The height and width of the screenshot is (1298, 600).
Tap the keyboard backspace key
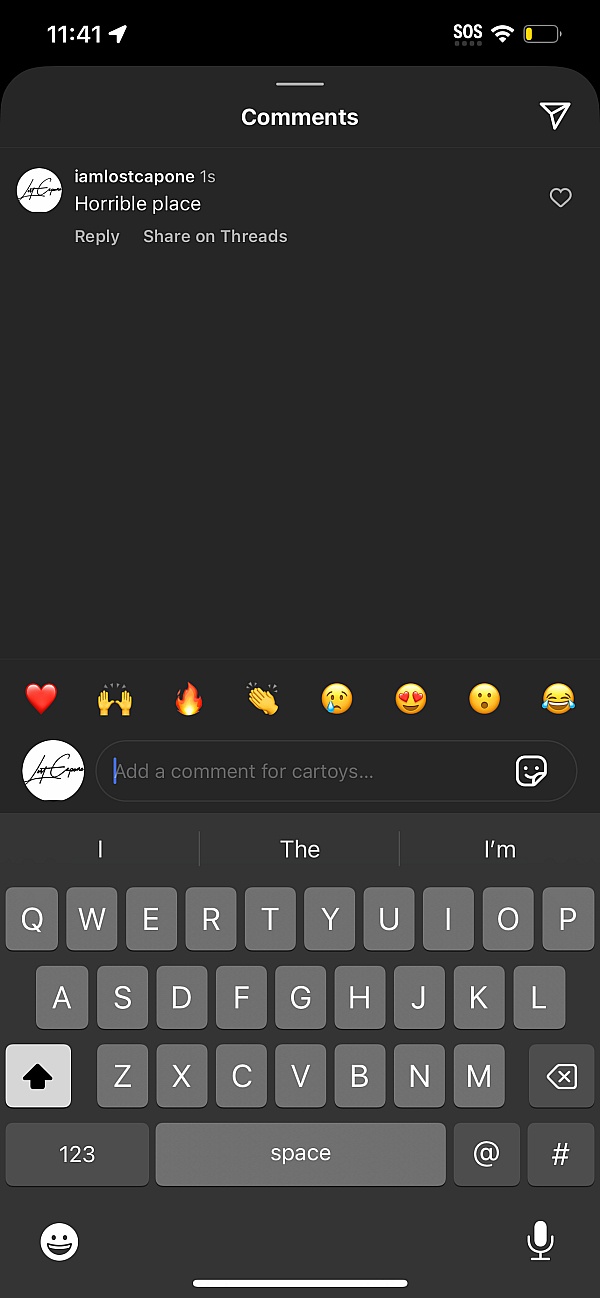pyautogui.click(x=561, y=1076)
